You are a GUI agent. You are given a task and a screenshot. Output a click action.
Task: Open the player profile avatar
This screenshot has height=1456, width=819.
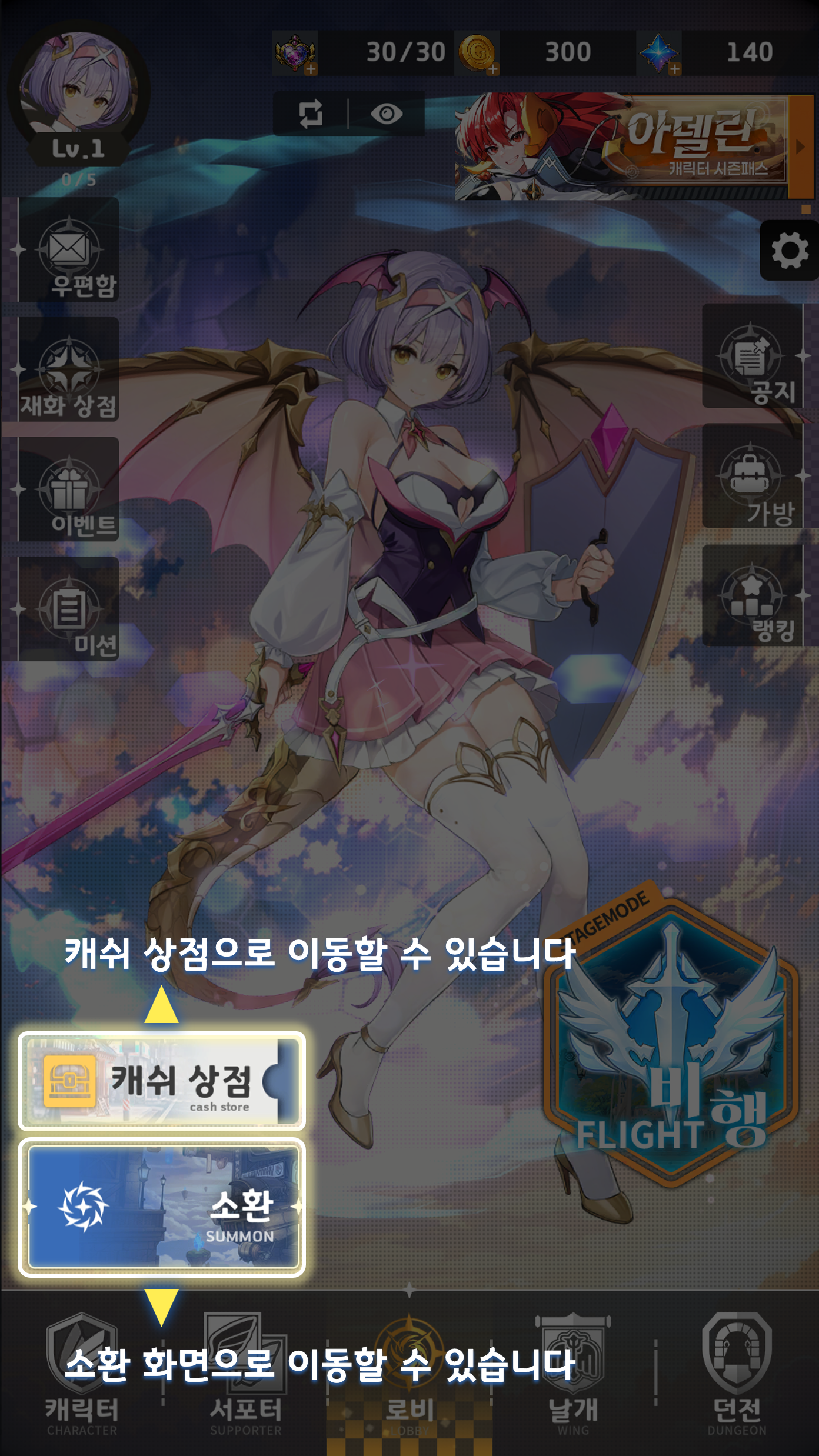tap(78, 88)
